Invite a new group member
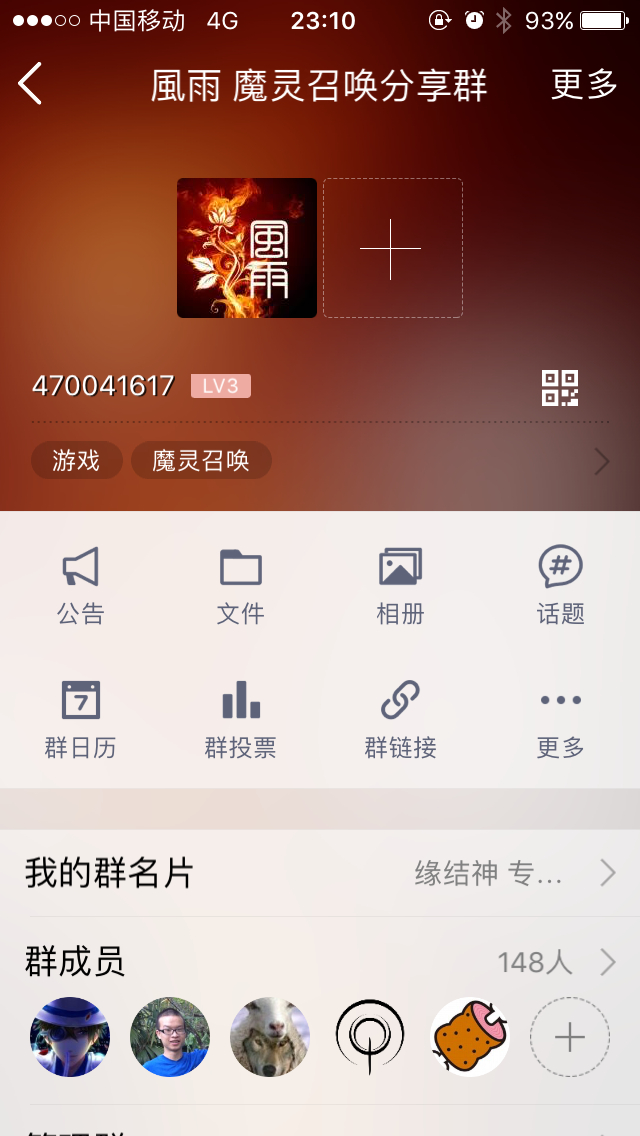 pos(569,1037)
